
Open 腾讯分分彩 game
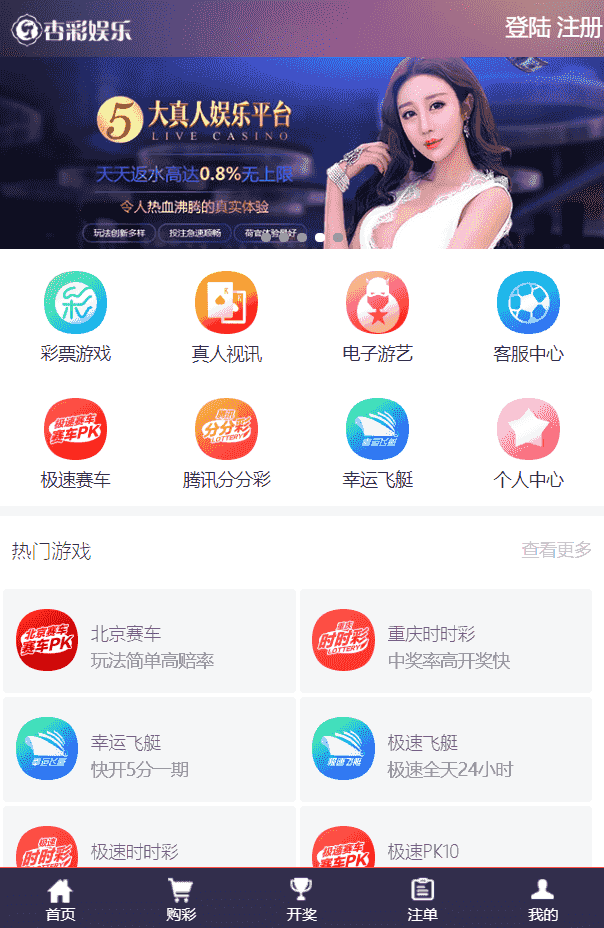click(x=226, y=443)
